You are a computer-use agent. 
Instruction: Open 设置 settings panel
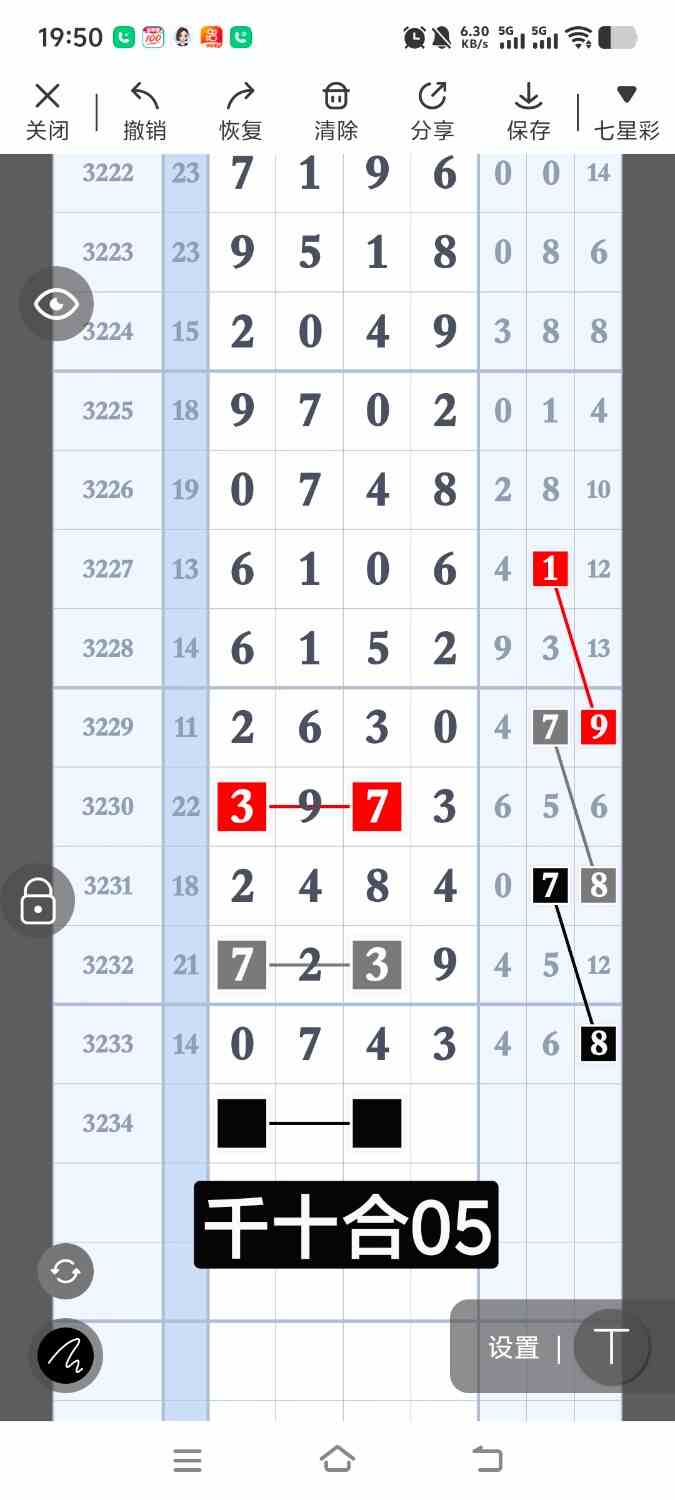(513, 1347)
